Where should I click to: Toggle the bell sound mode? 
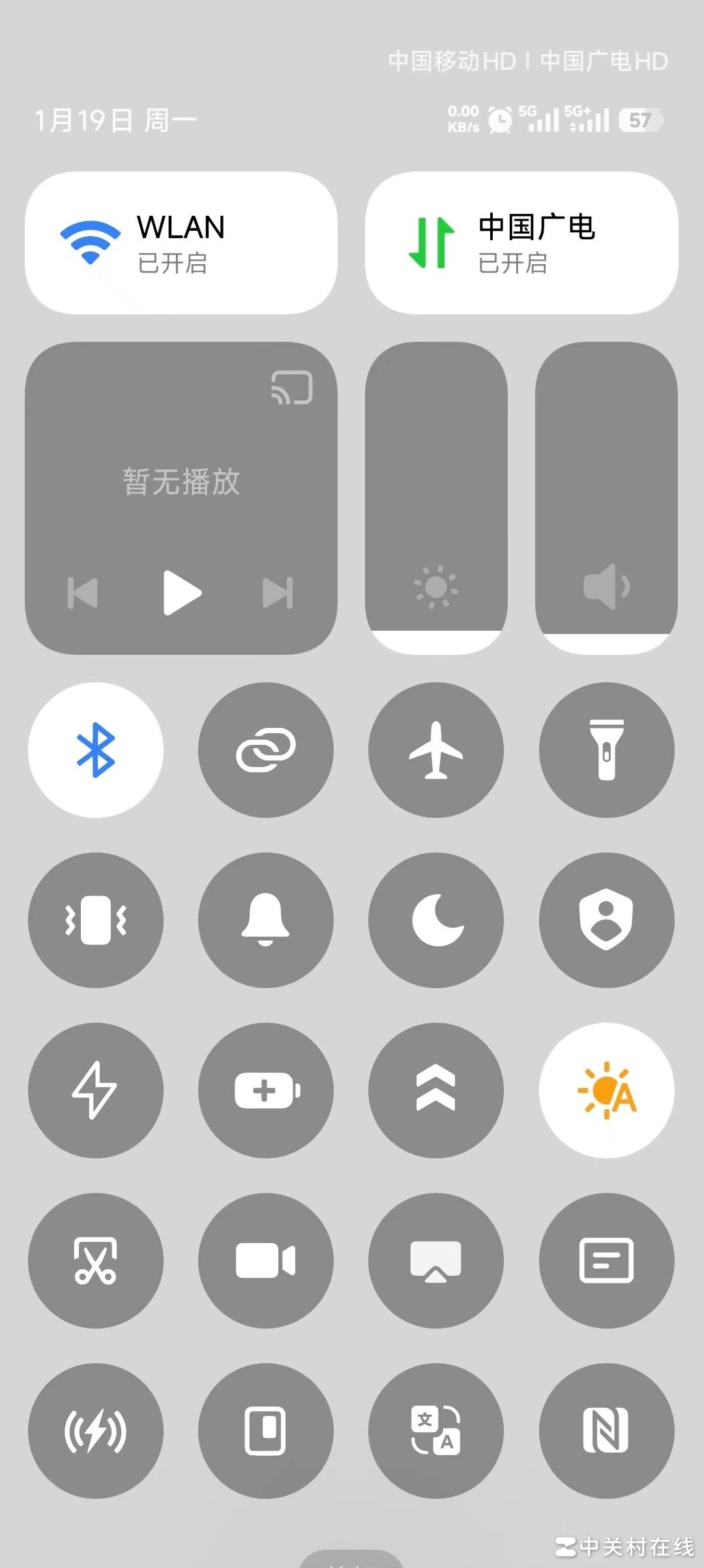click(x=266, y=920)
